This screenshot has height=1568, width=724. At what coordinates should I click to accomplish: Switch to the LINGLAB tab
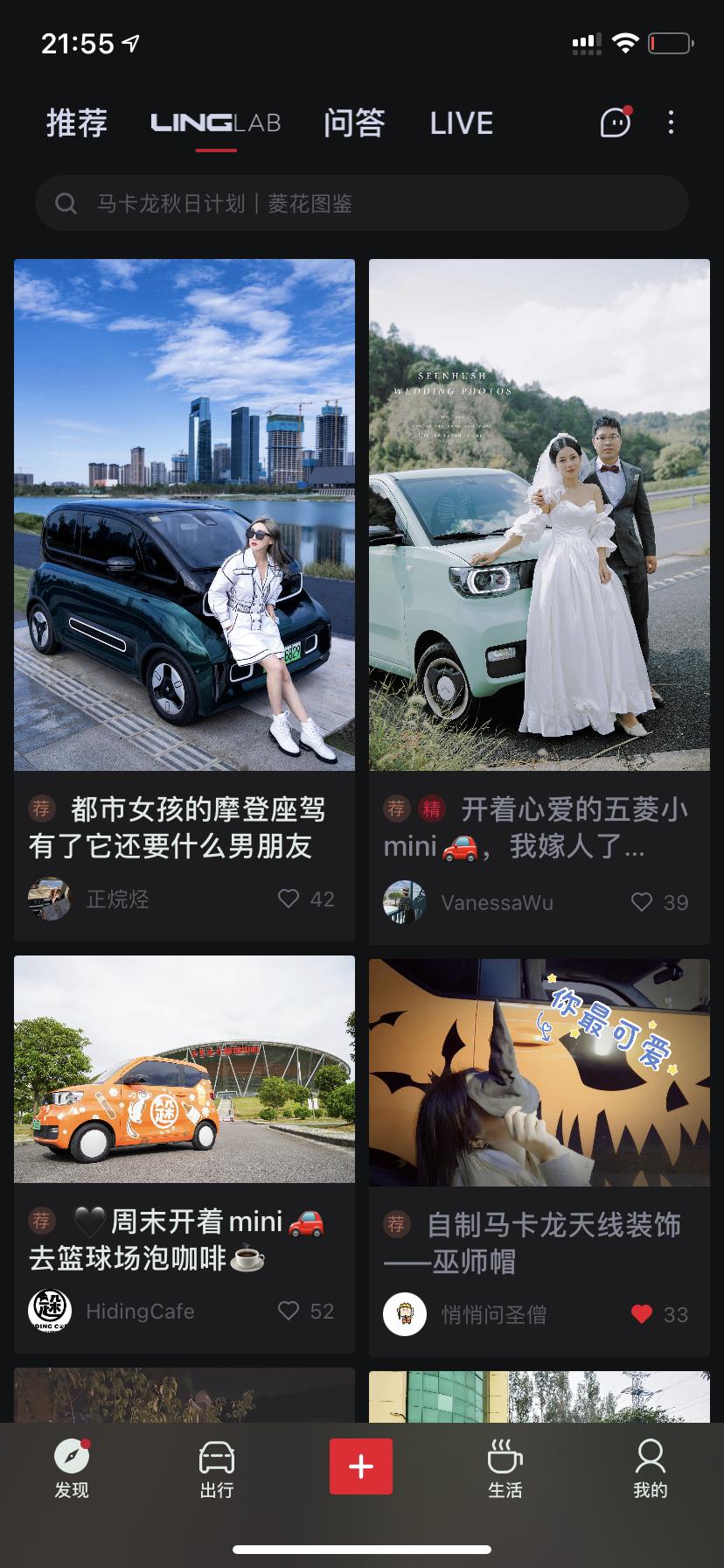tap(217, 123)
